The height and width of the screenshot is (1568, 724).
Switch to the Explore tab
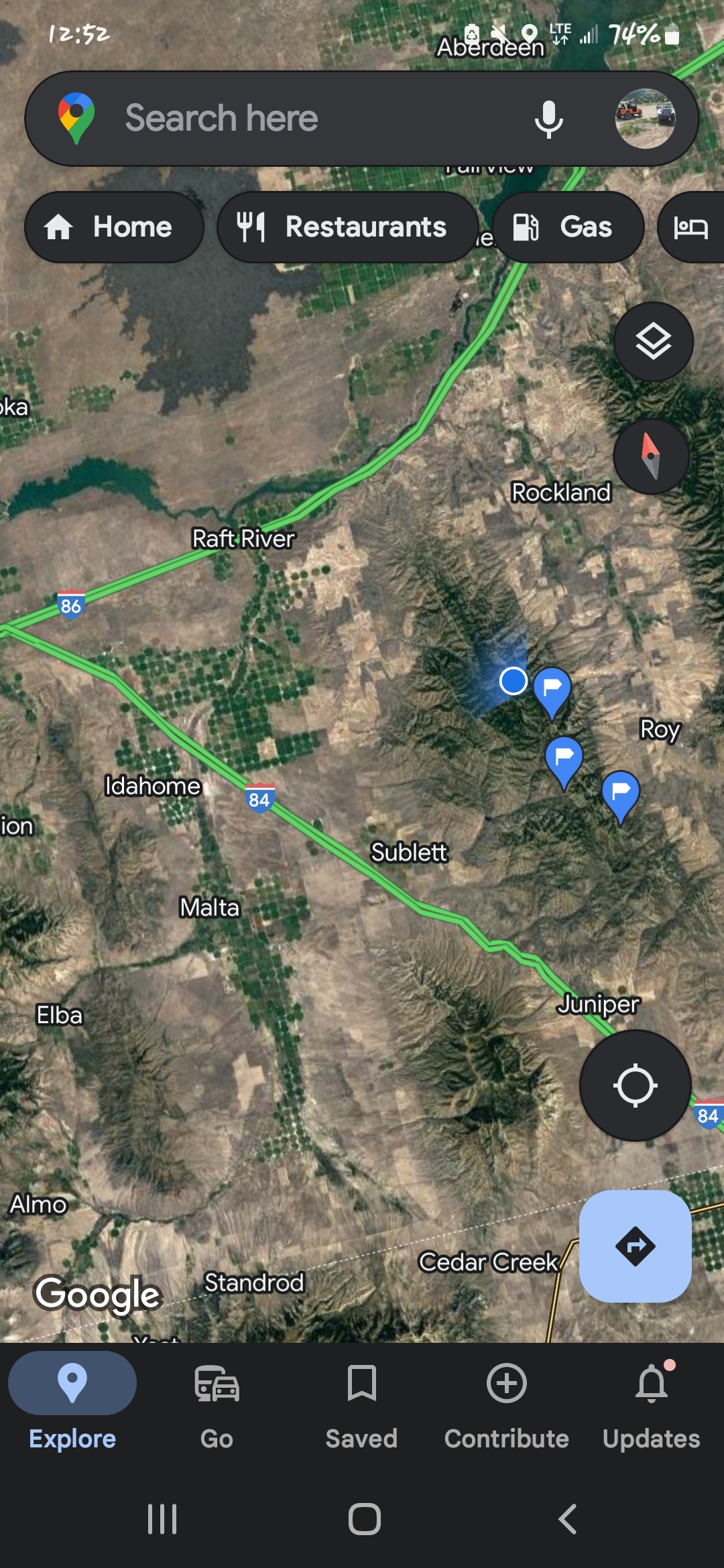click(72, 1400)
